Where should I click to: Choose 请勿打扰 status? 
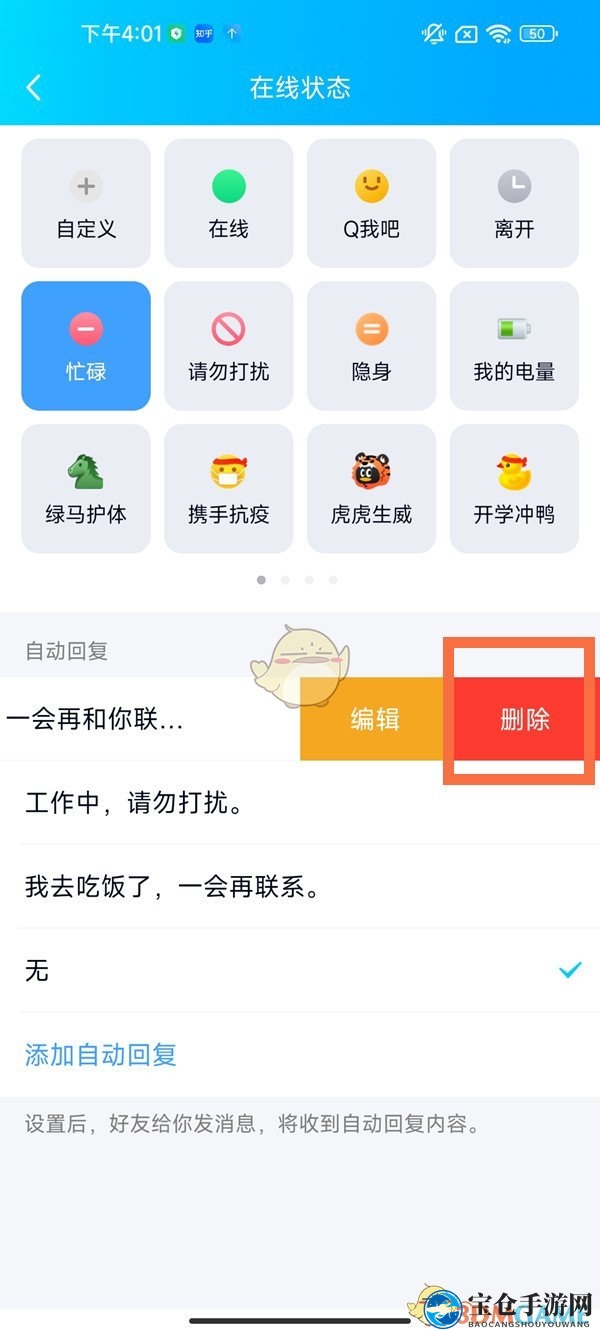[x=229, y=346]
